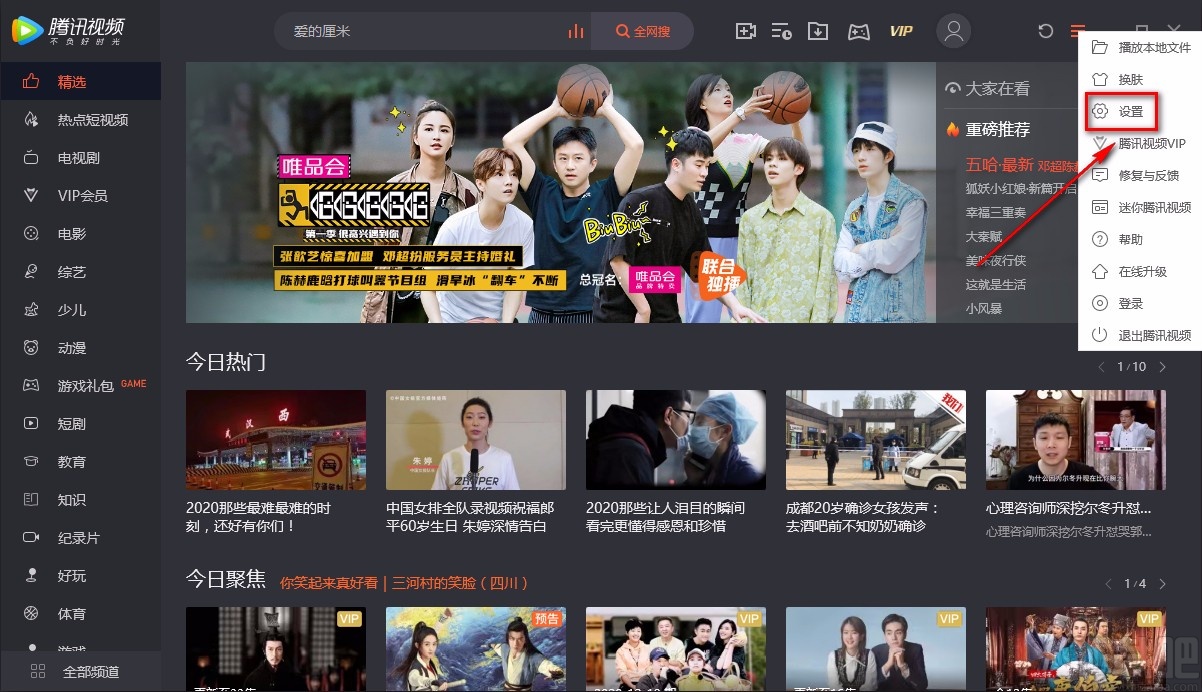This screenshot has height=692, width=1202.
Task: Select 播放本地文件 in the menu
Action: tap(1140, 47)
